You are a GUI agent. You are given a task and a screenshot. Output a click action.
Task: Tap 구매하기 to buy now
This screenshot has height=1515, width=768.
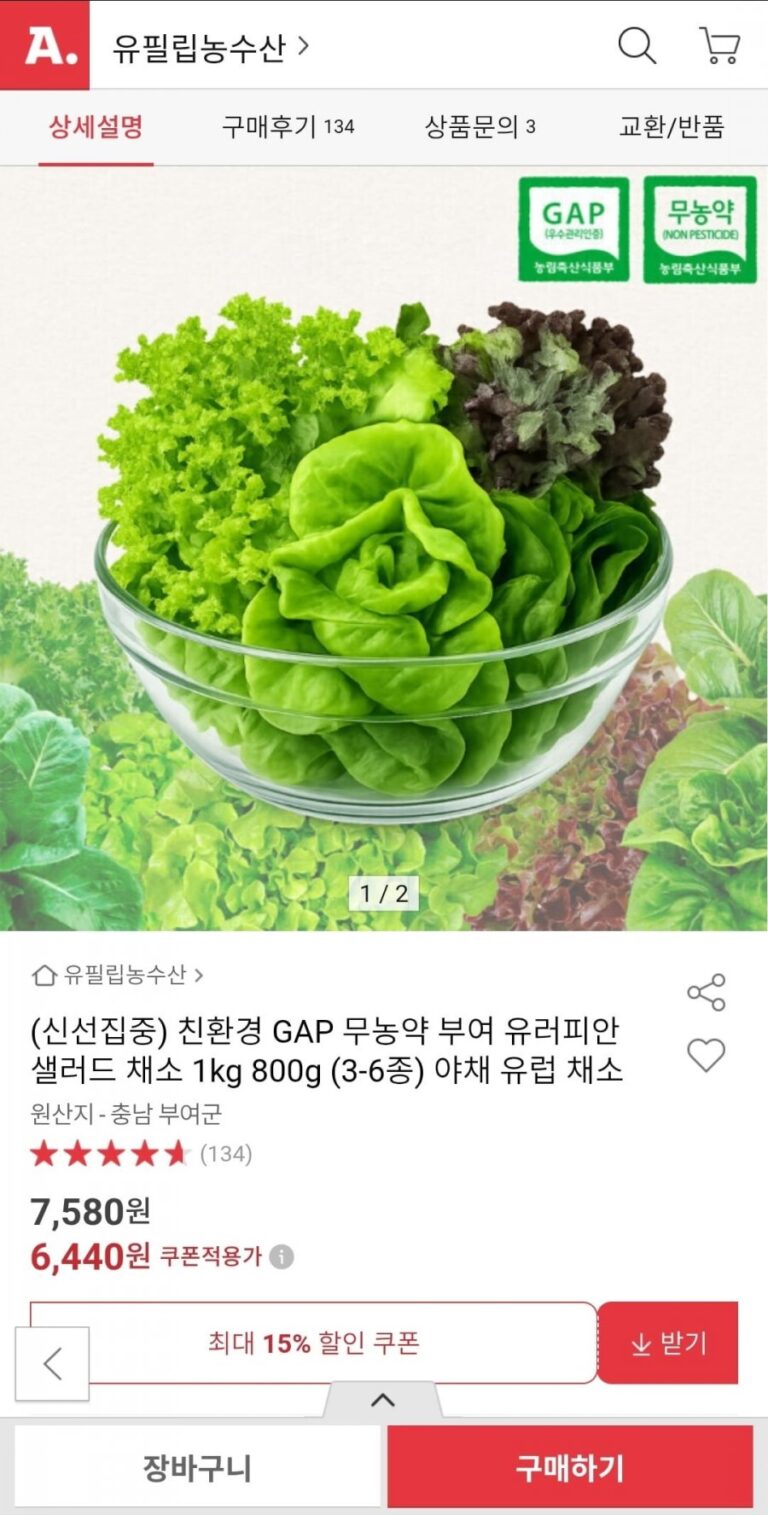click(x=570, y=1467)
